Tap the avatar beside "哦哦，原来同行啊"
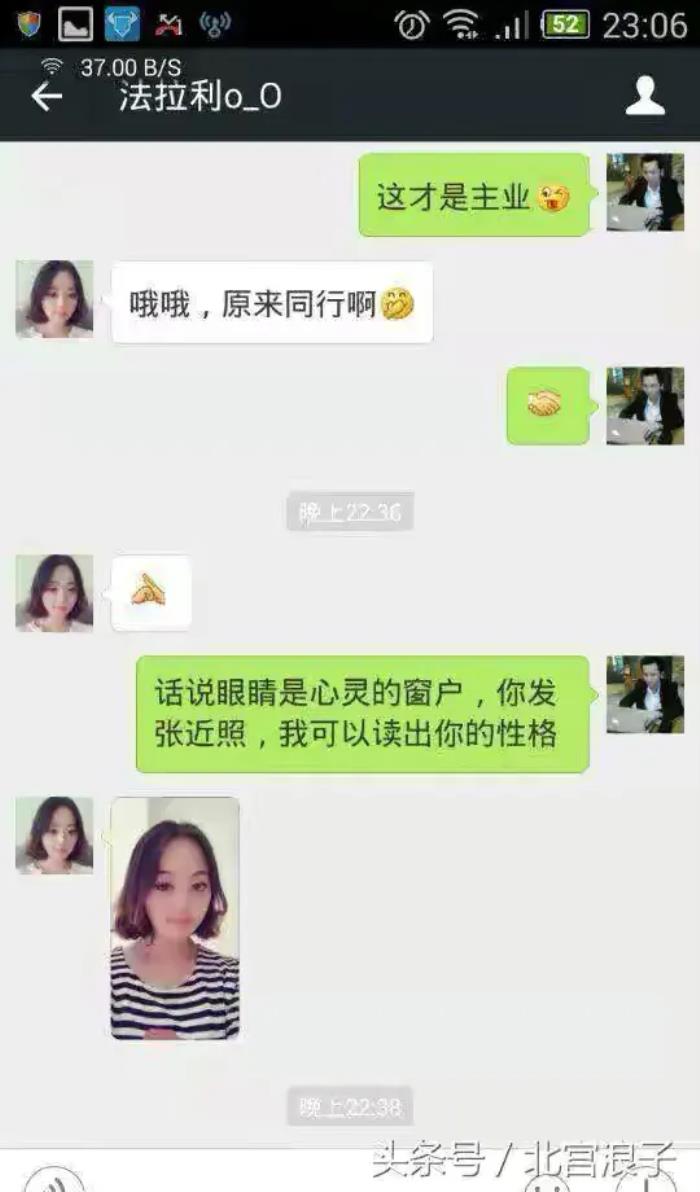 click(54, 299)
